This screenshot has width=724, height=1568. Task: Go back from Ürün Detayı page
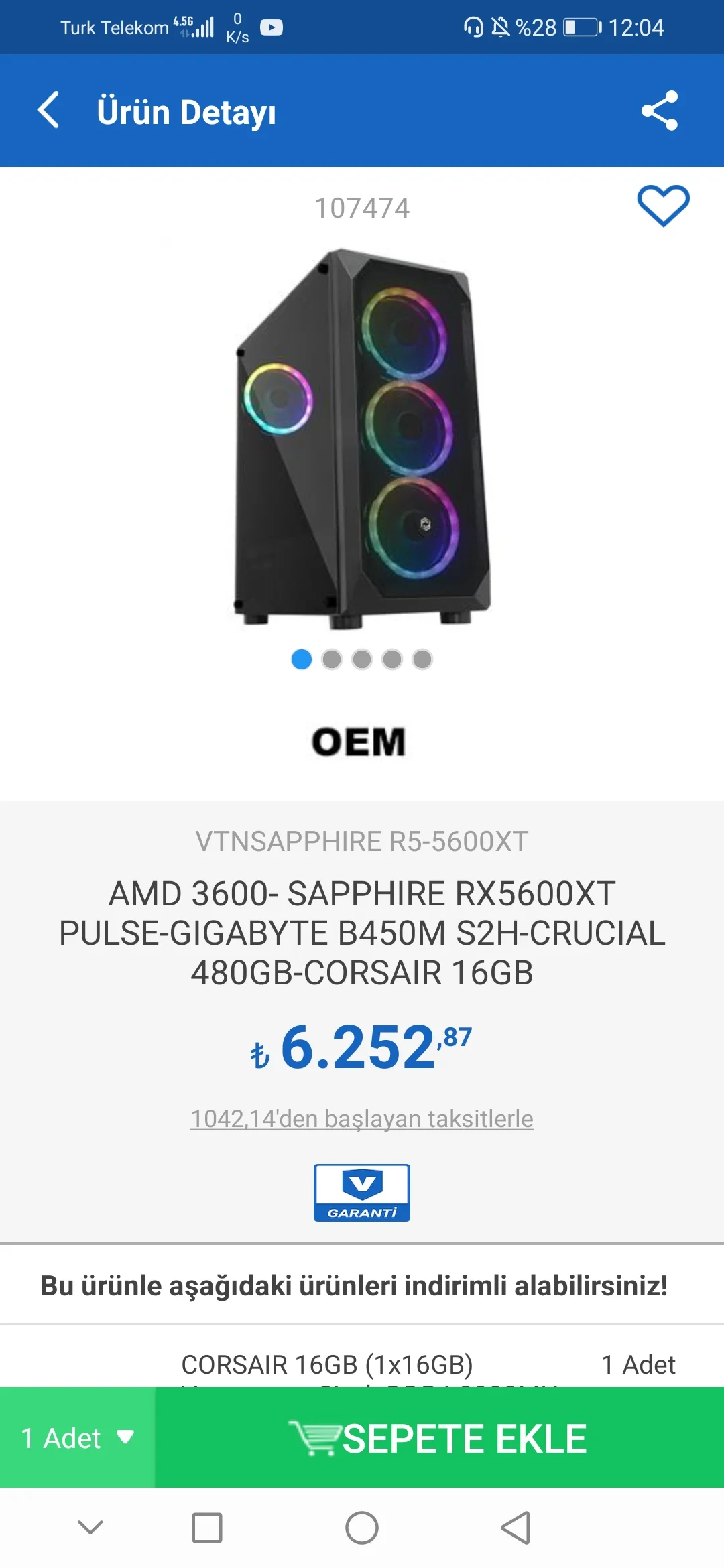click(48, 111)
